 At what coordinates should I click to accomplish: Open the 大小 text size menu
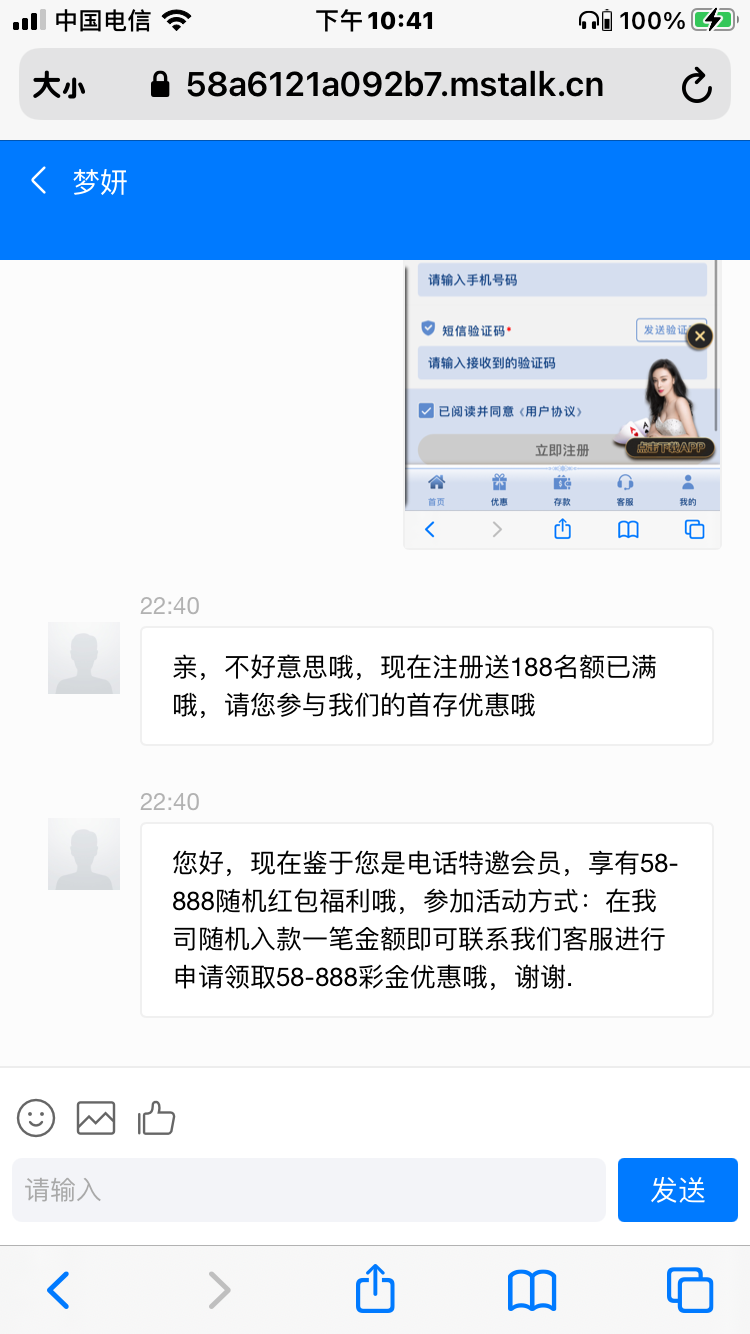click(59, 86)
